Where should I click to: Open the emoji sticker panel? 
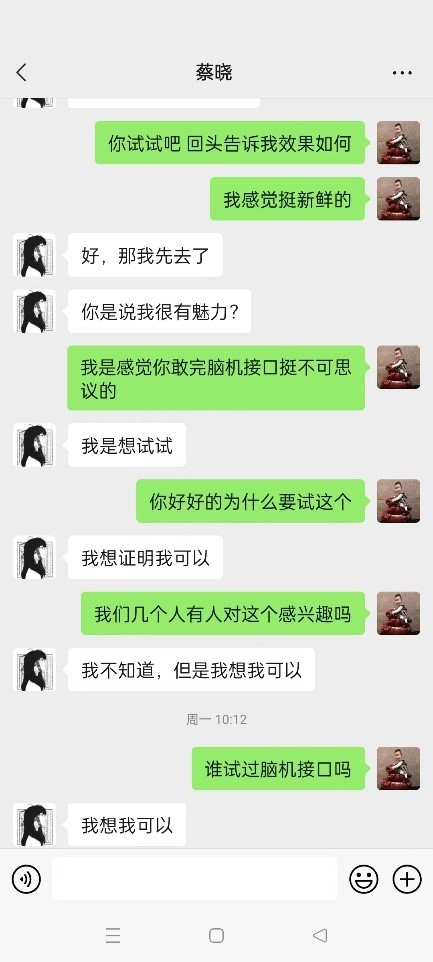pos(364,879)
